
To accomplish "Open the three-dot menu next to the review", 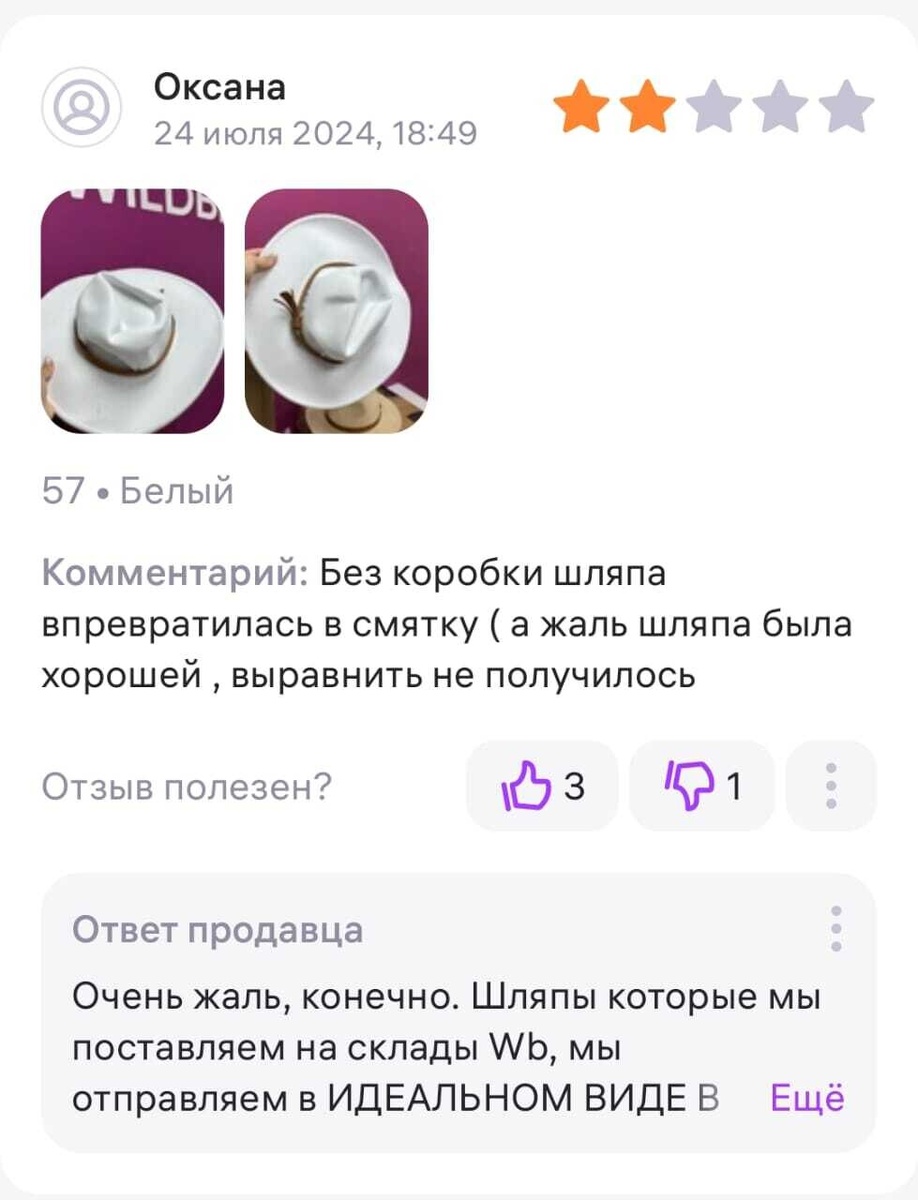I will pos(830,786).
